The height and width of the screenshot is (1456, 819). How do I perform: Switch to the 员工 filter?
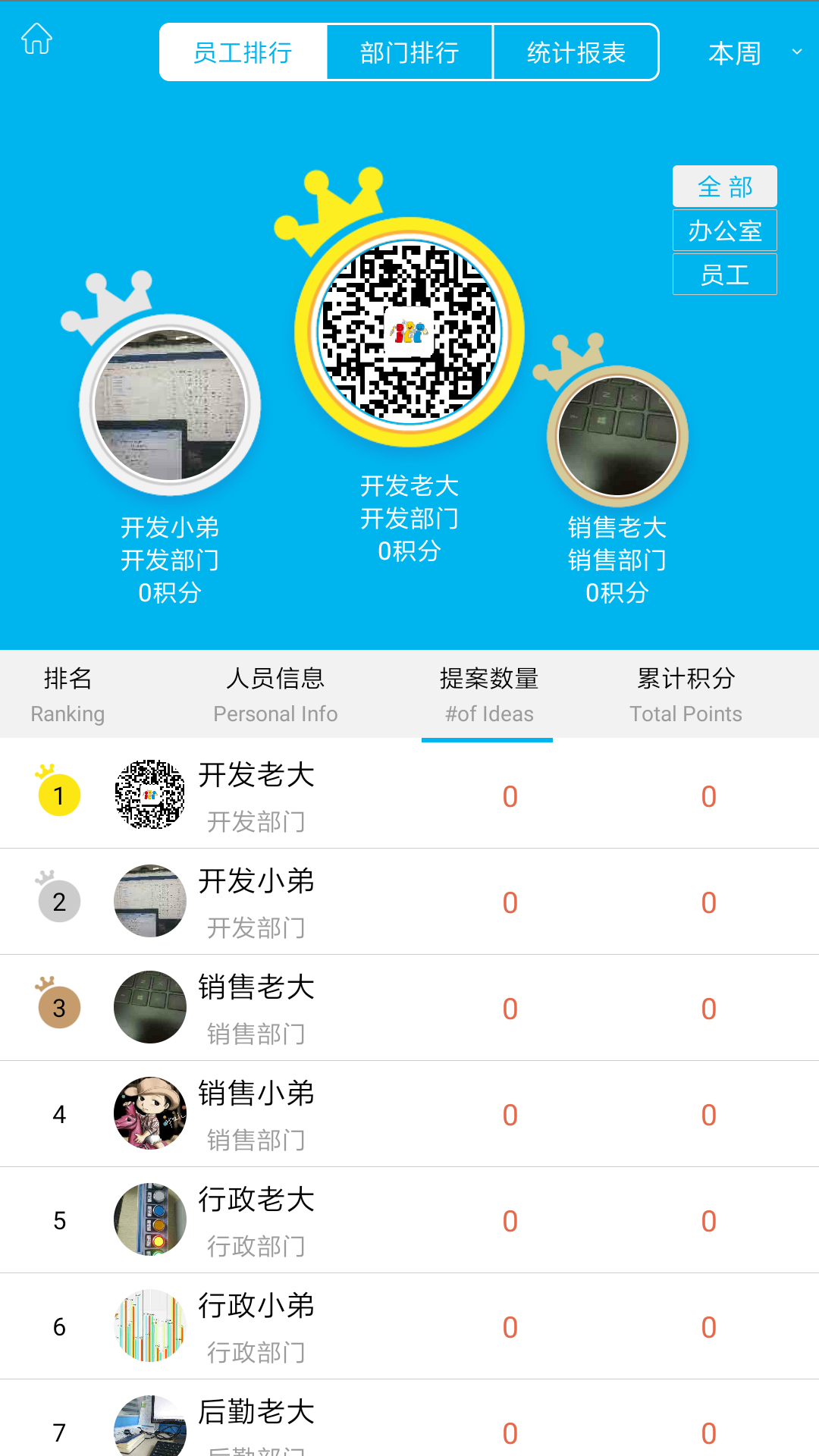coord(724,274)
